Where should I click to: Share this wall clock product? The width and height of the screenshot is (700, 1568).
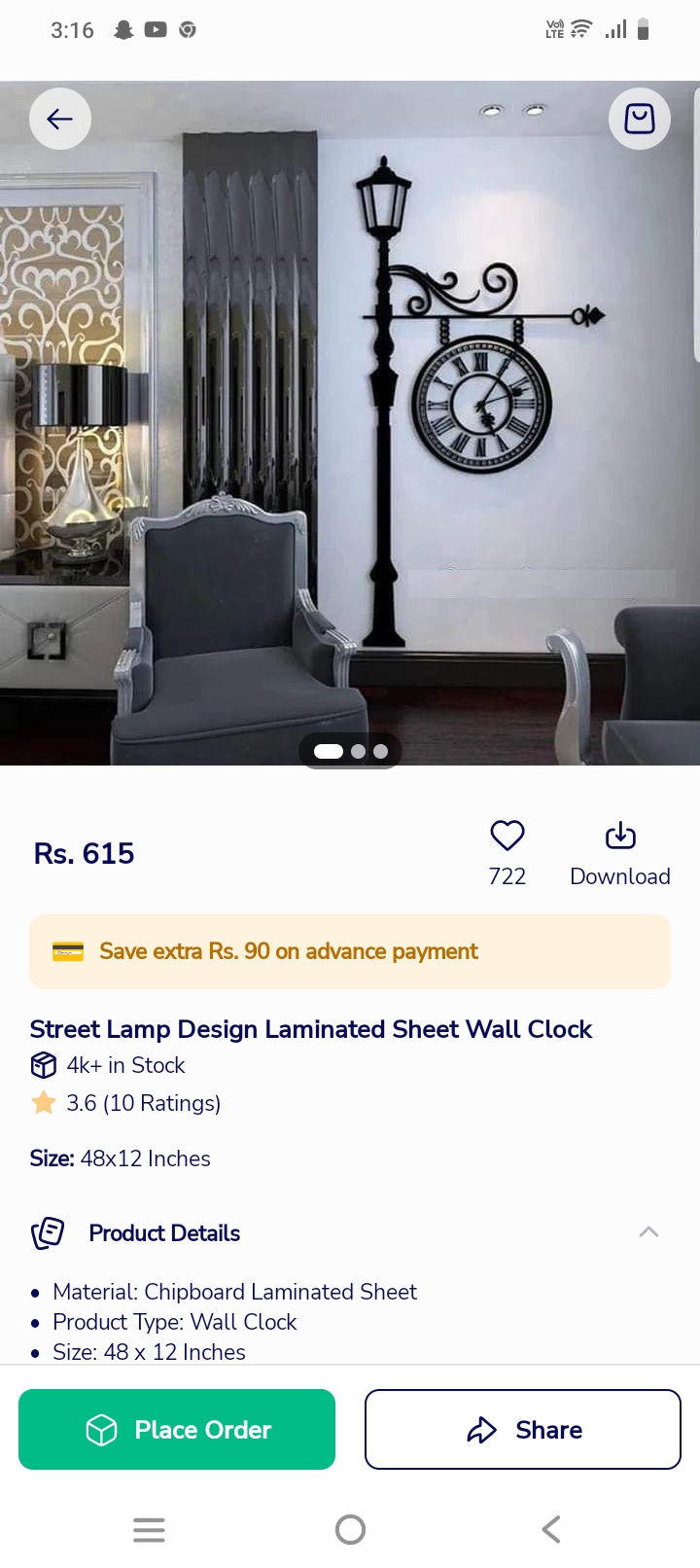click(x=522, y=1429)
